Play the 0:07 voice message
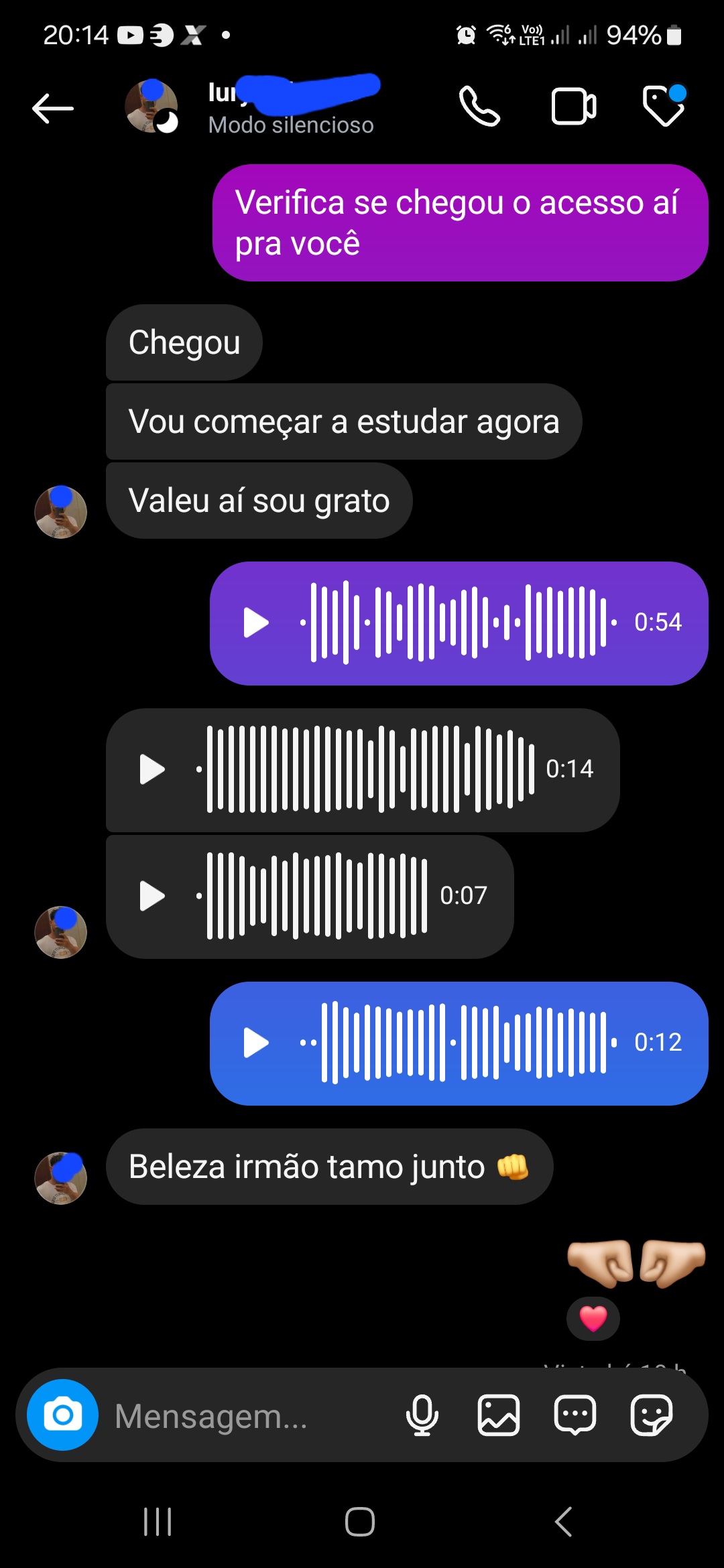The image size is (724, 1568). [x=152, y=896]
